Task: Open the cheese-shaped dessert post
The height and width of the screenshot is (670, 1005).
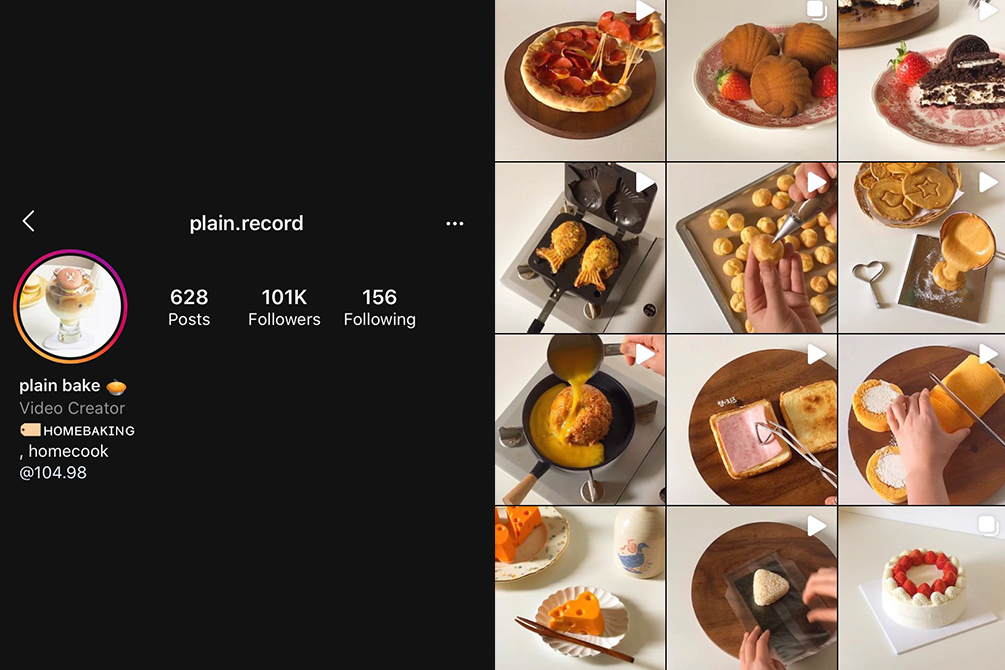Action: click(x=580, y=588)
